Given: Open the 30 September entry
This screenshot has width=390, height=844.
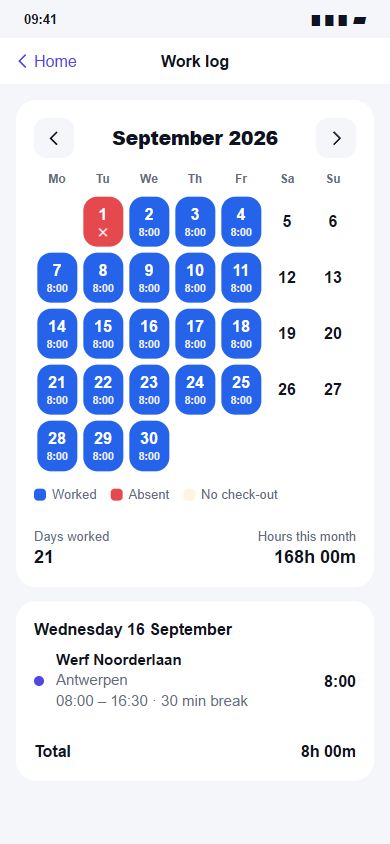Looking at the screenshot, I should pyautogui.click(x=149, y=446).
